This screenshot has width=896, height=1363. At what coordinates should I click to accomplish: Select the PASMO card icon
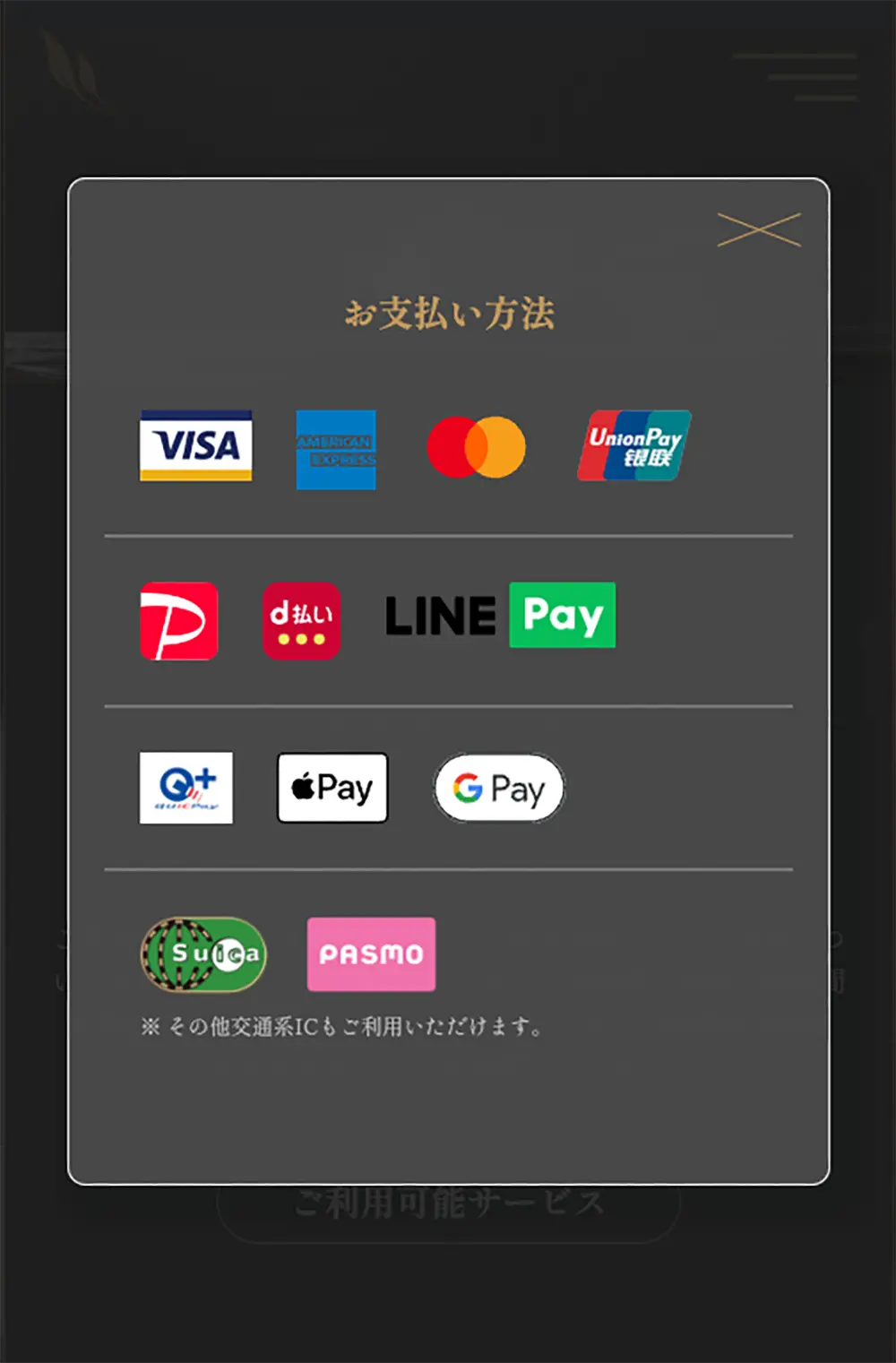(371, 954)
